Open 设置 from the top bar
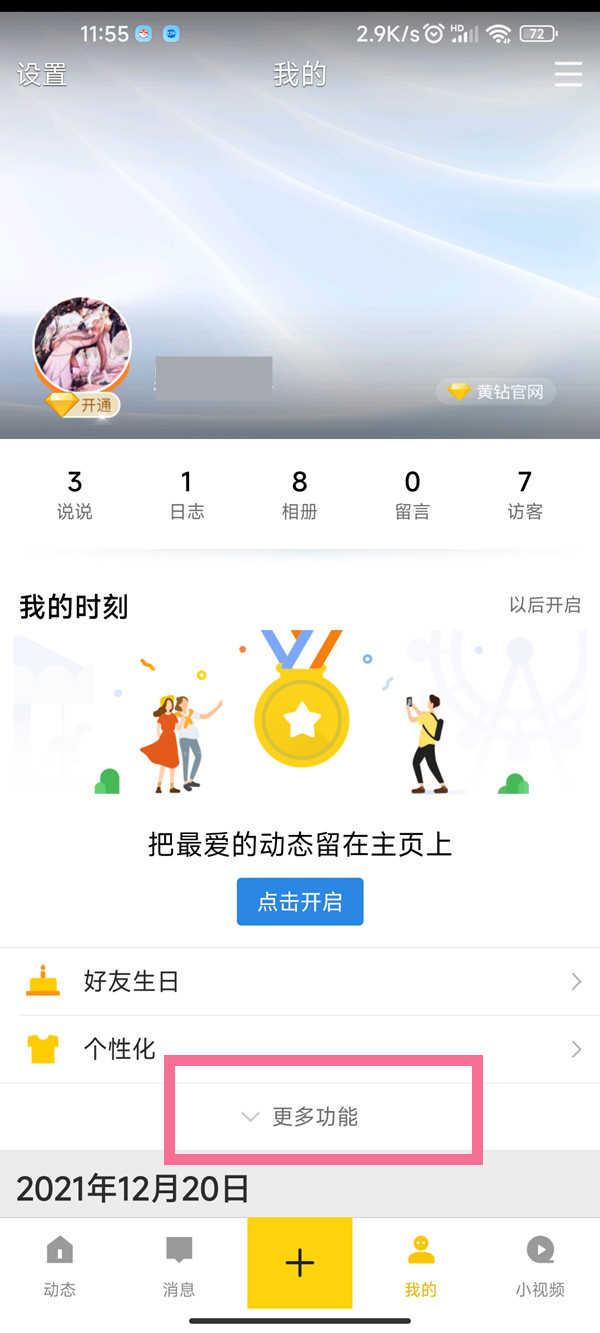 pyautogui.click(x=42, y=75)
